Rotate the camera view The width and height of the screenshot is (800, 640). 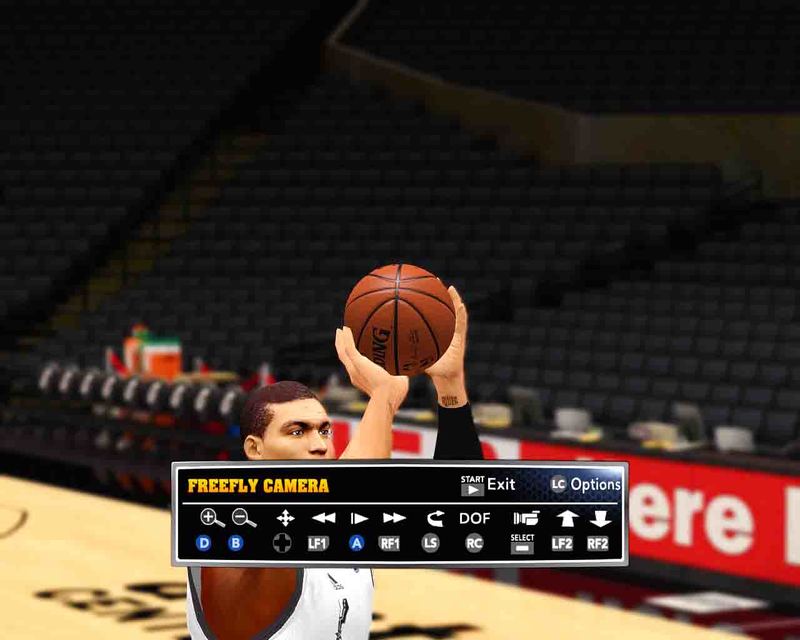(x=434, y=518)
